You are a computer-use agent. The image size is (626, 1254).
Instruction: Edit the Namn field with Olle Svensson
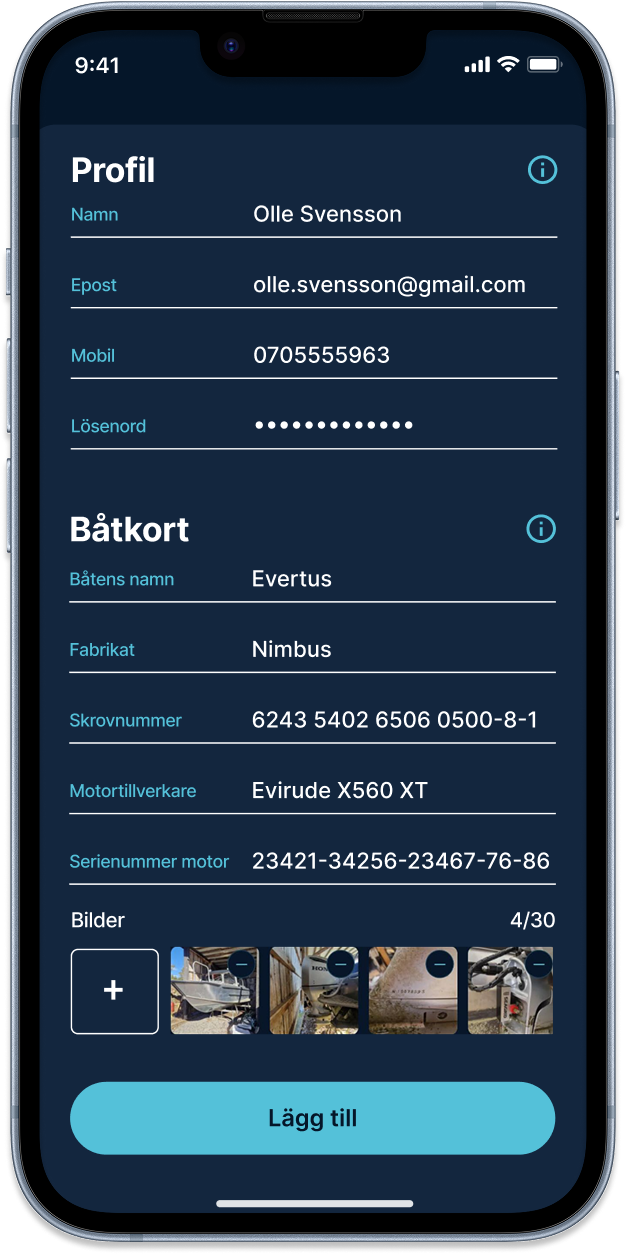pyautogui.click(x=314, y=215)
